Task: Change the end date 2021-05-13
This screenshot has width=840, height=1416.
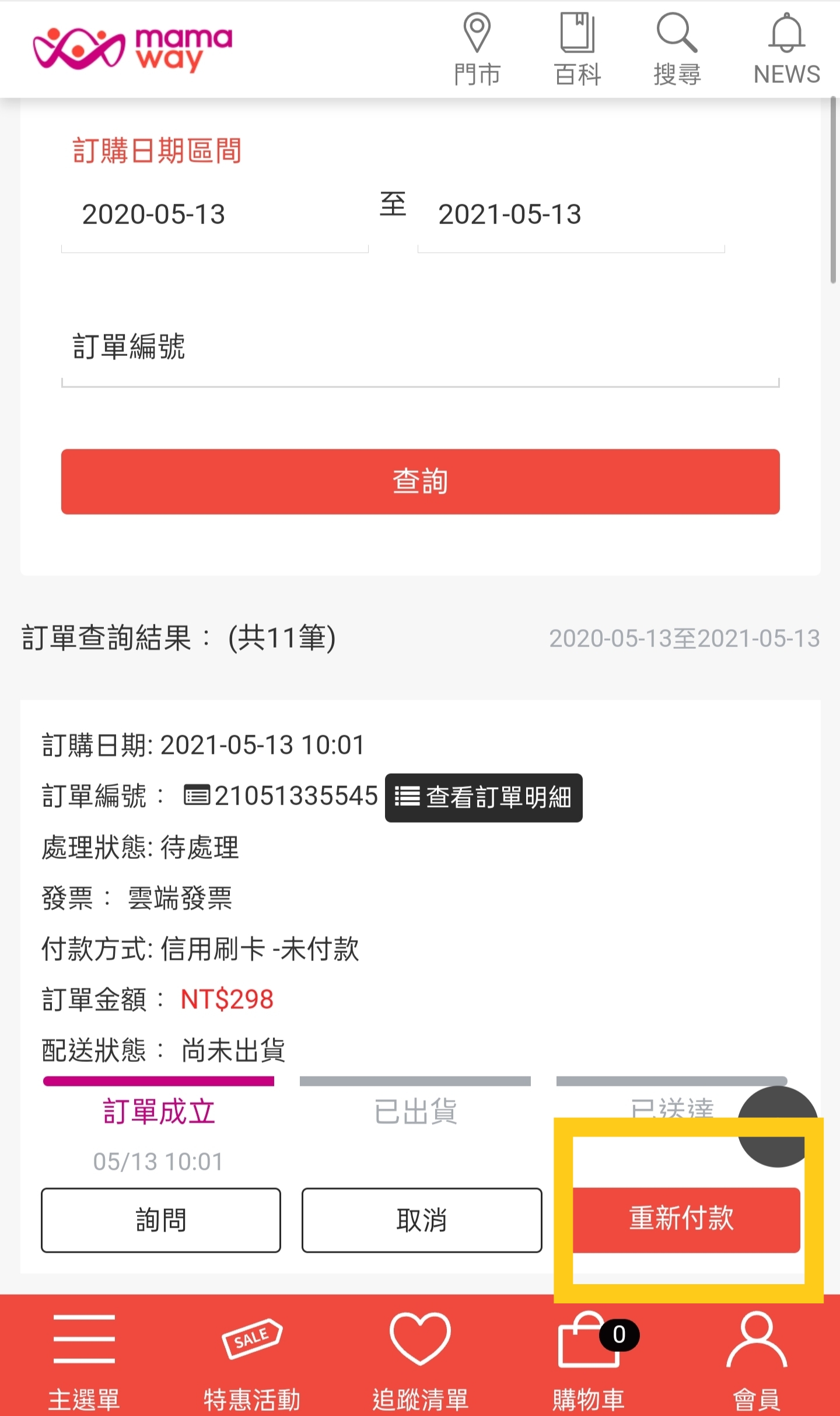Action: pos(570,215)
